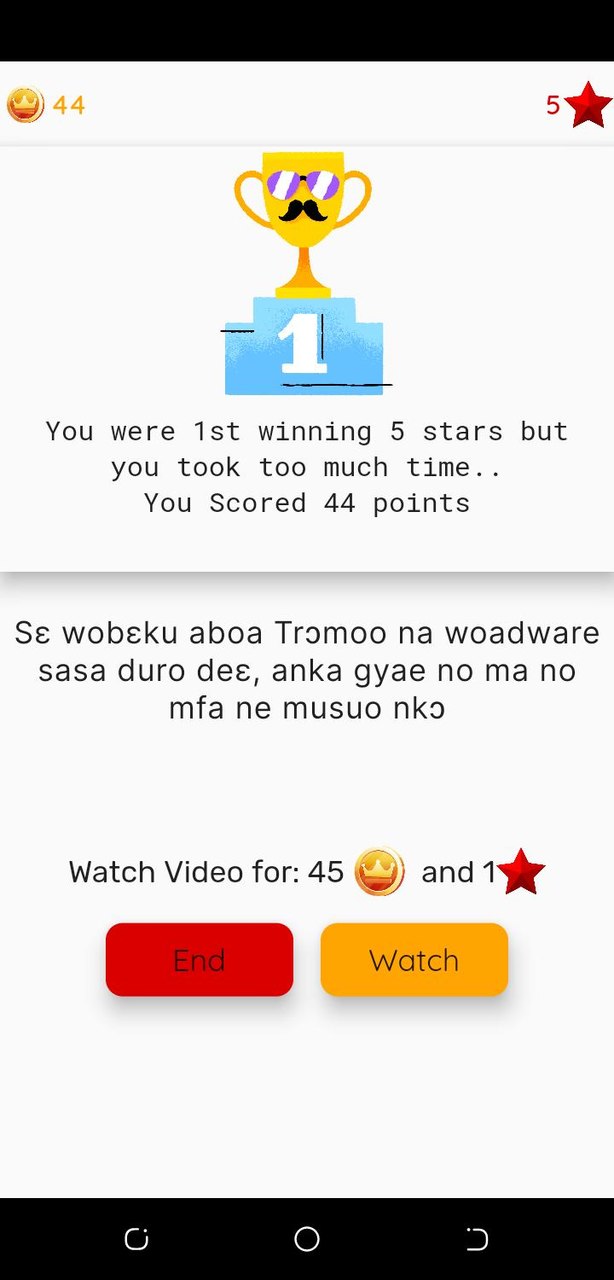Tap the red End button
The width and height of the screenshot is (614, 1280).
click(199, 960)
